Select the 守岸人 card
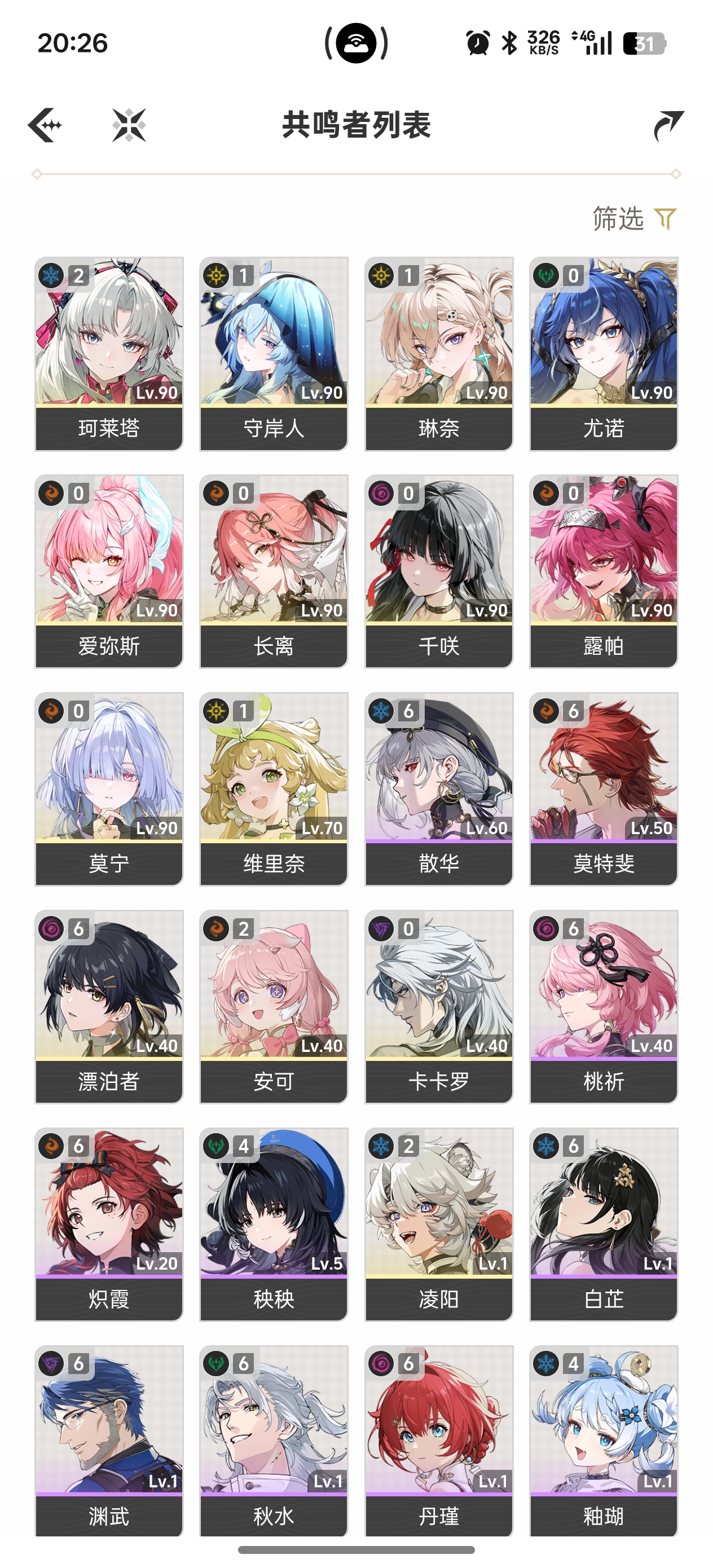 [274, 353]
